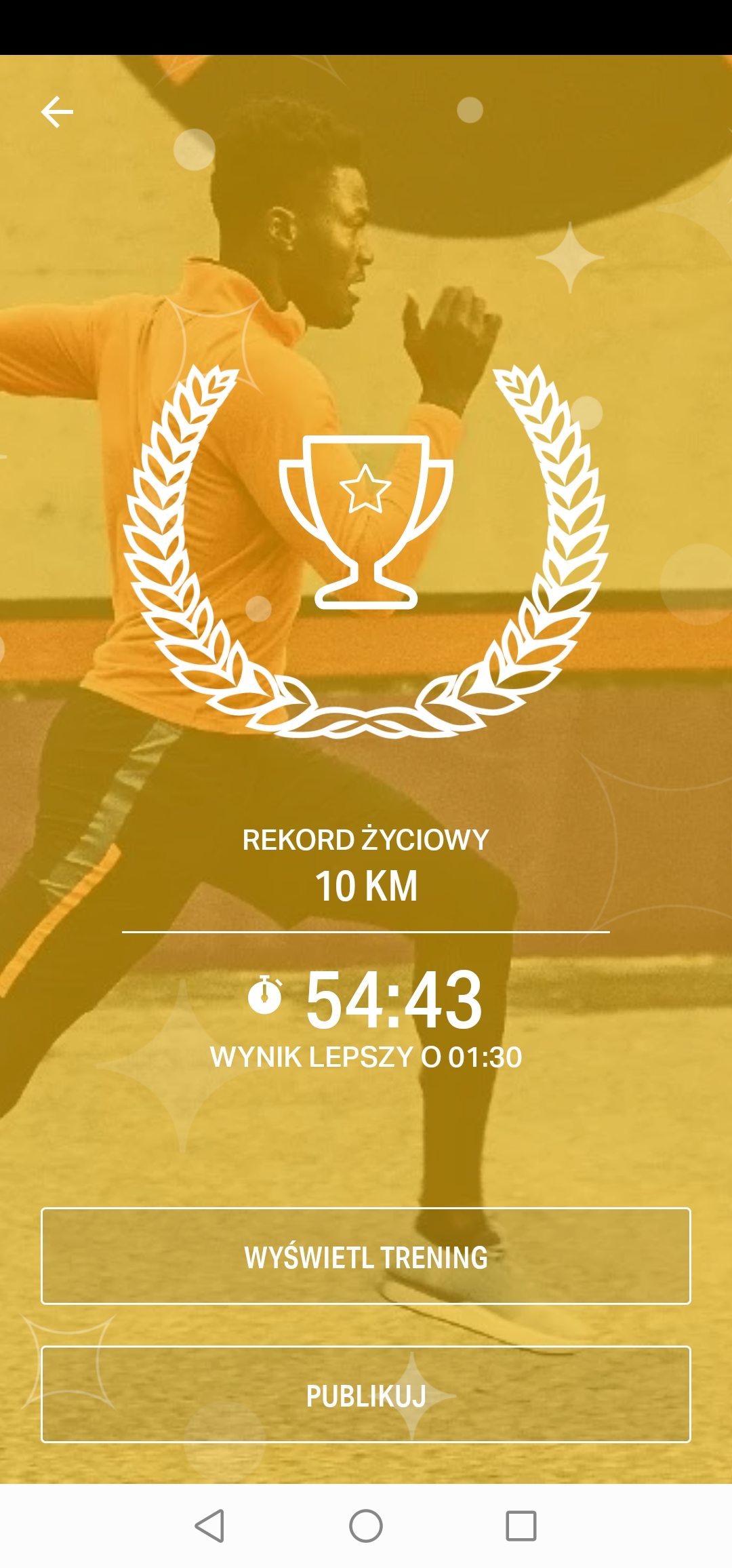This screenshot has width=732, height=1568.
Task: Go to the system home screen
Action: (x=366, y=1526)
